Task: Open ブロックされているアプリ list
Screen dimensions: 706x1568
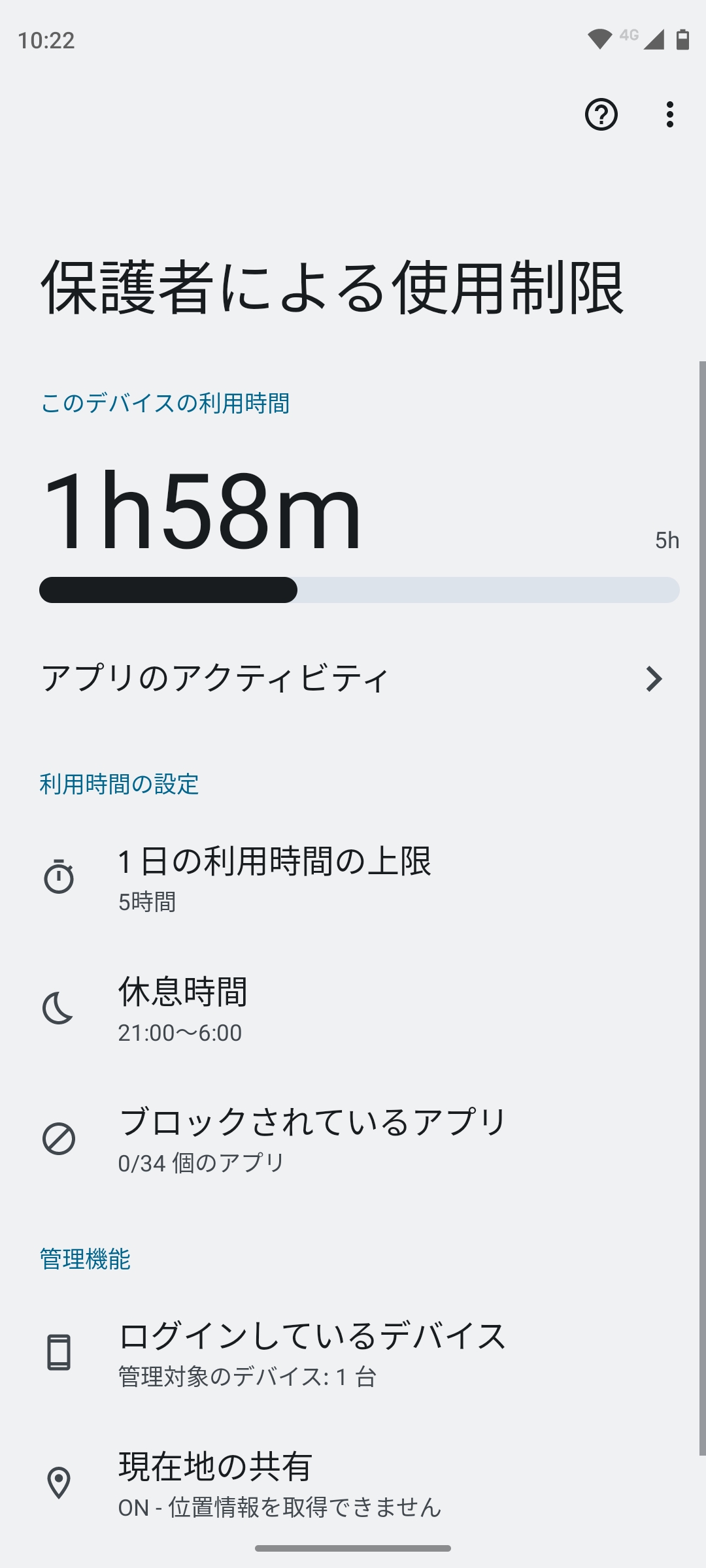Action: 312,1139
